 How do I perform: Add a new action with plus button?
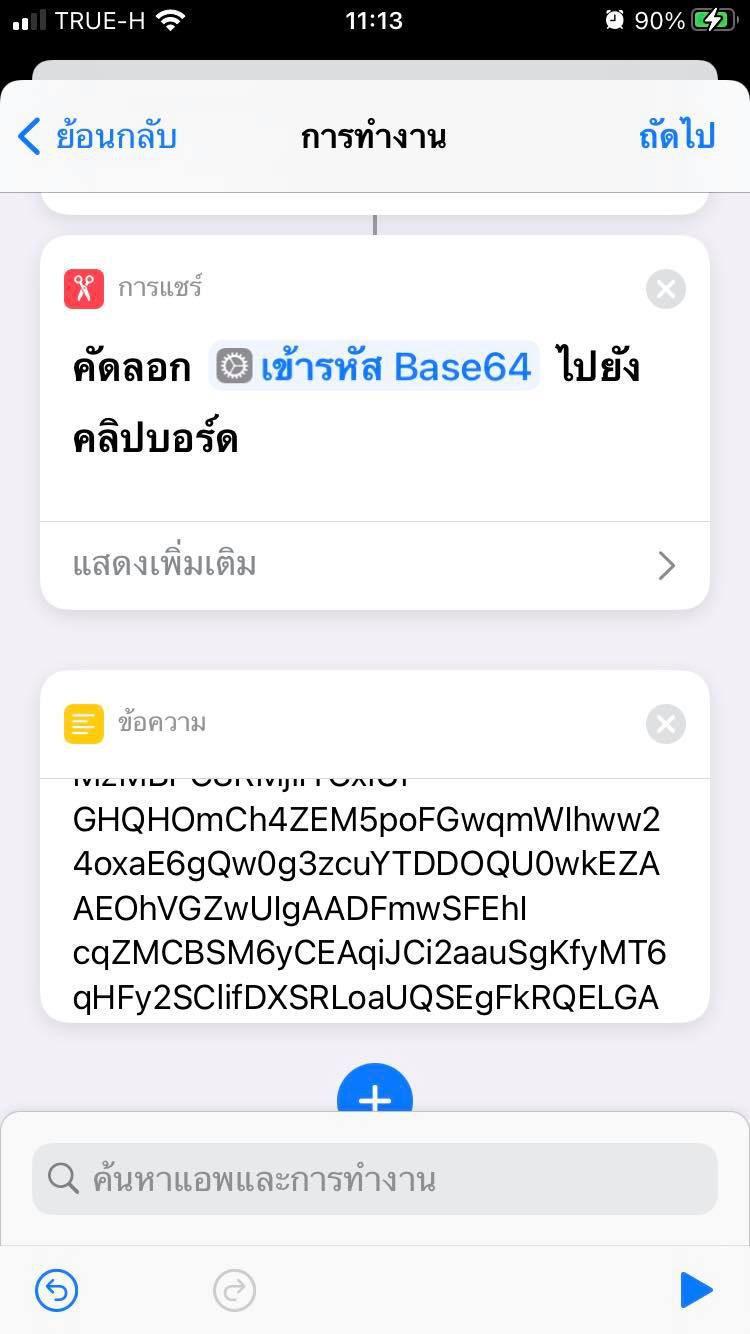coord(374,1092)
